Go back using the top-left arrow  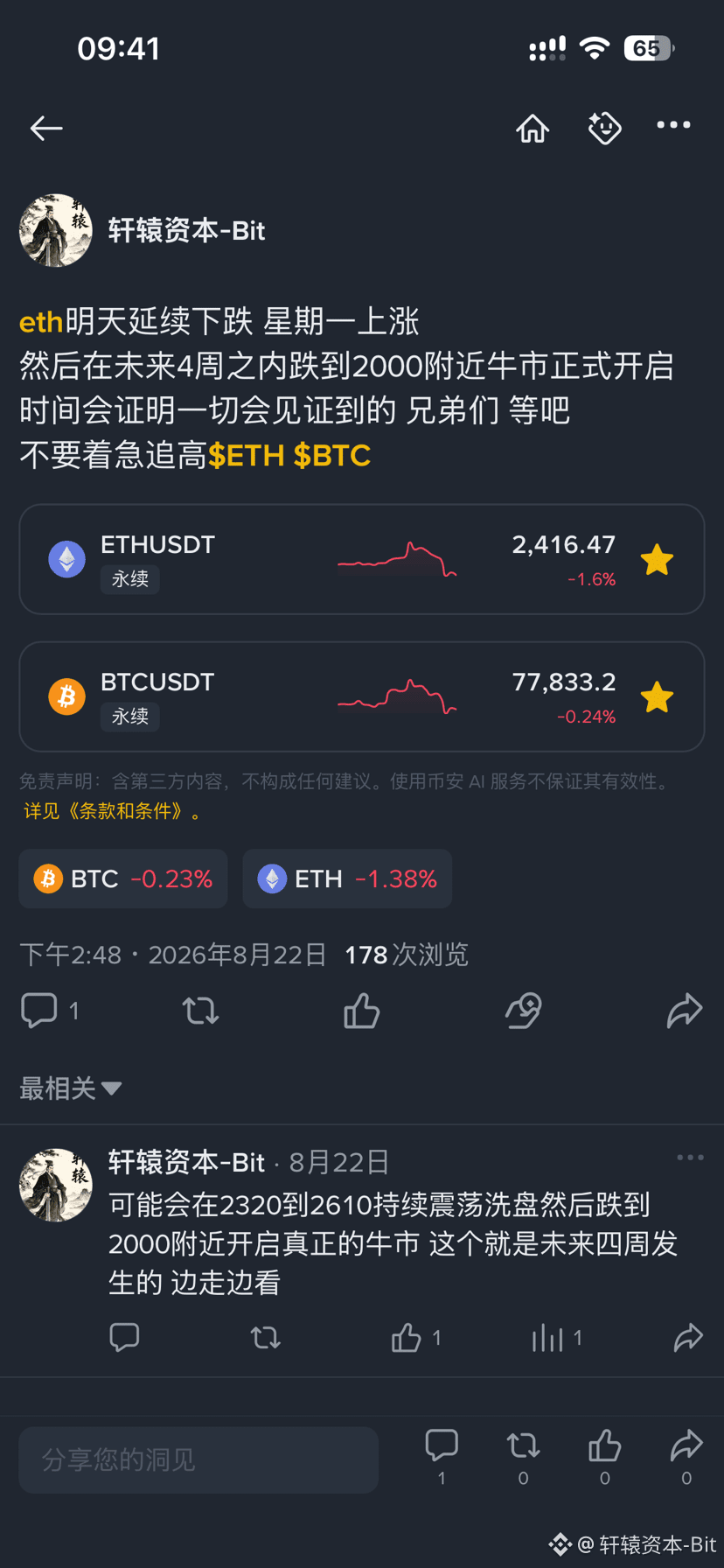(46, 129)
